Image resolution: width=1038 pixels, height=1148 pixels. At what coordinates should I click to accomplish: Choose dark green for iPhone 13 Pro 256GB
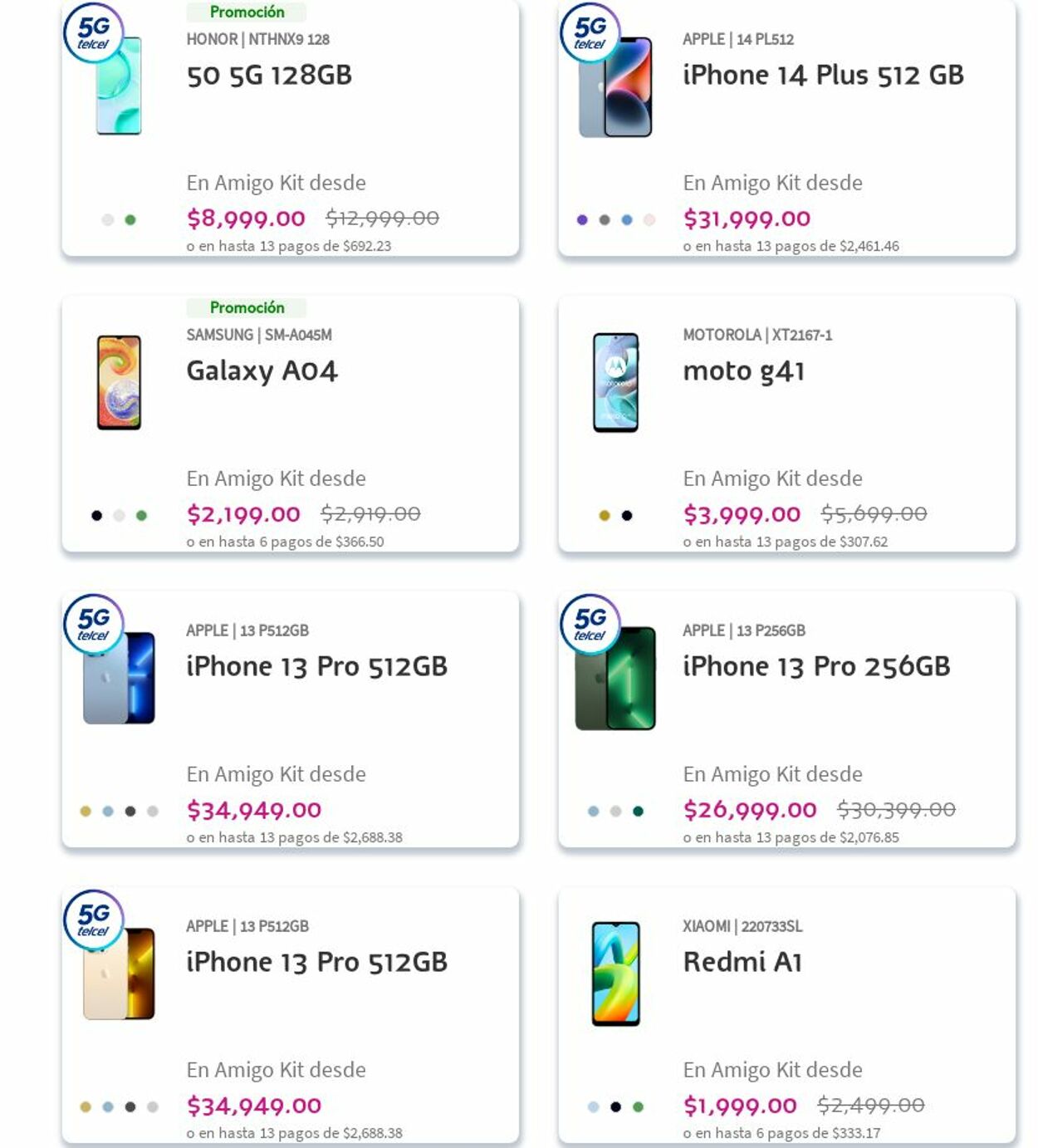pyautogui.click(x=638, y=812)
